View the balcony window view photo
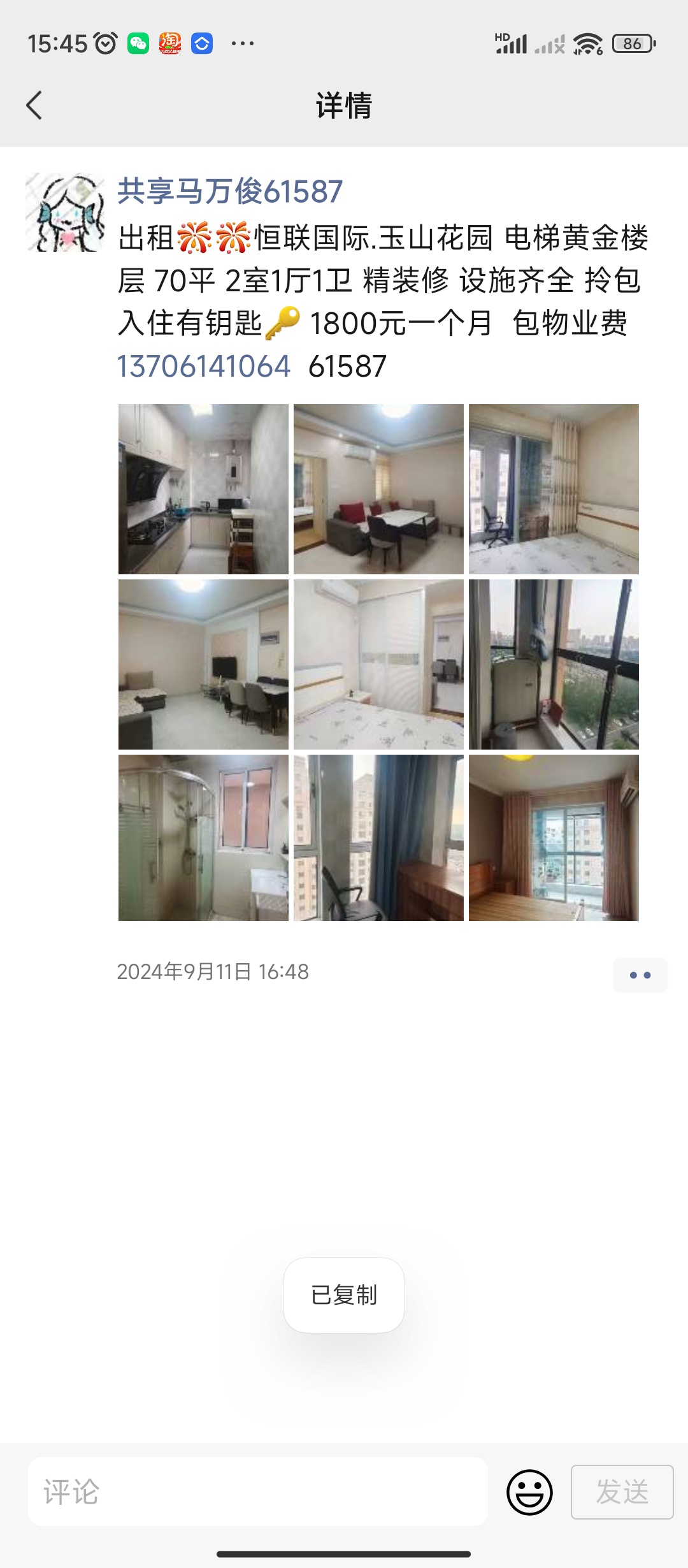The width and height of the screenshot is (688, 1568). pyautogui.click(x=554, y=664)
